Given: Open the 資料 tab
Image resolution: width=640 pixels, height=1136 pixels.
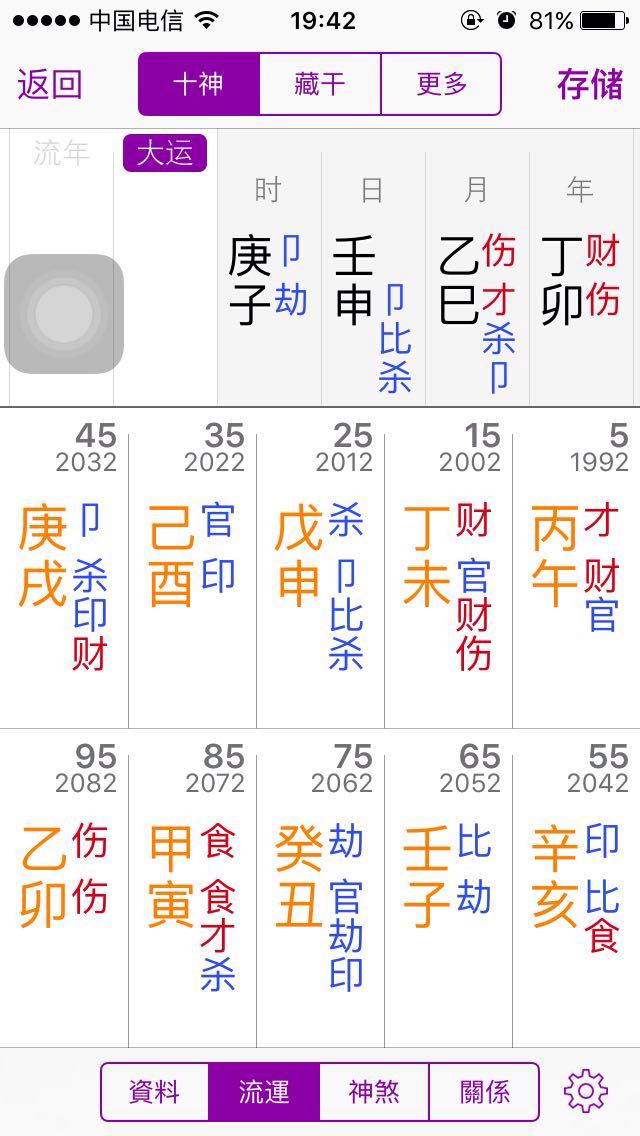Looking at the screenshot, I should (x=155, y=1091).
